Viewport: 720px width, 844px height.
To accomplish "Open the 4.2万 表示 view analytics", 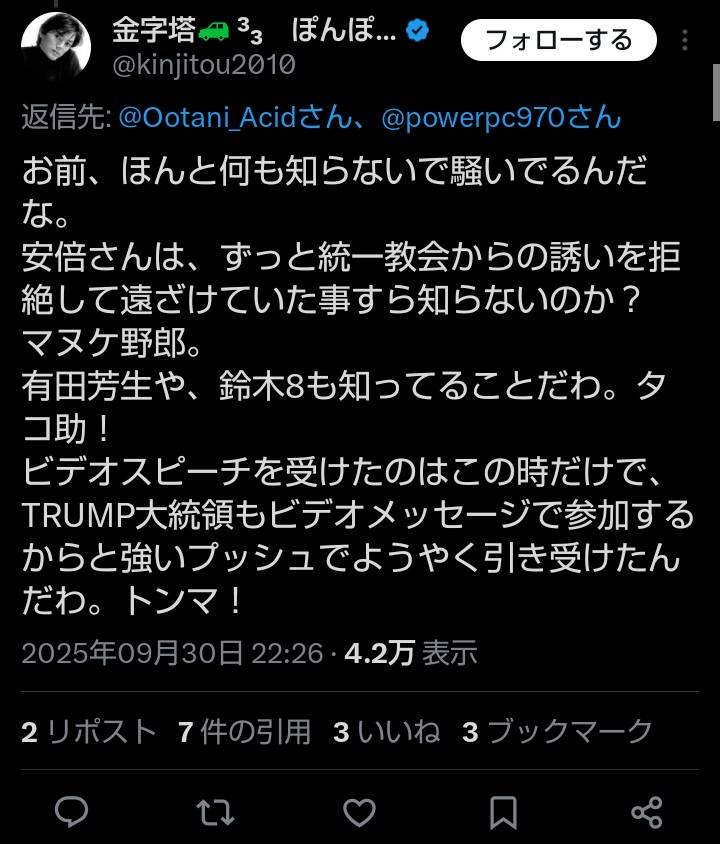I will (410, 653).
